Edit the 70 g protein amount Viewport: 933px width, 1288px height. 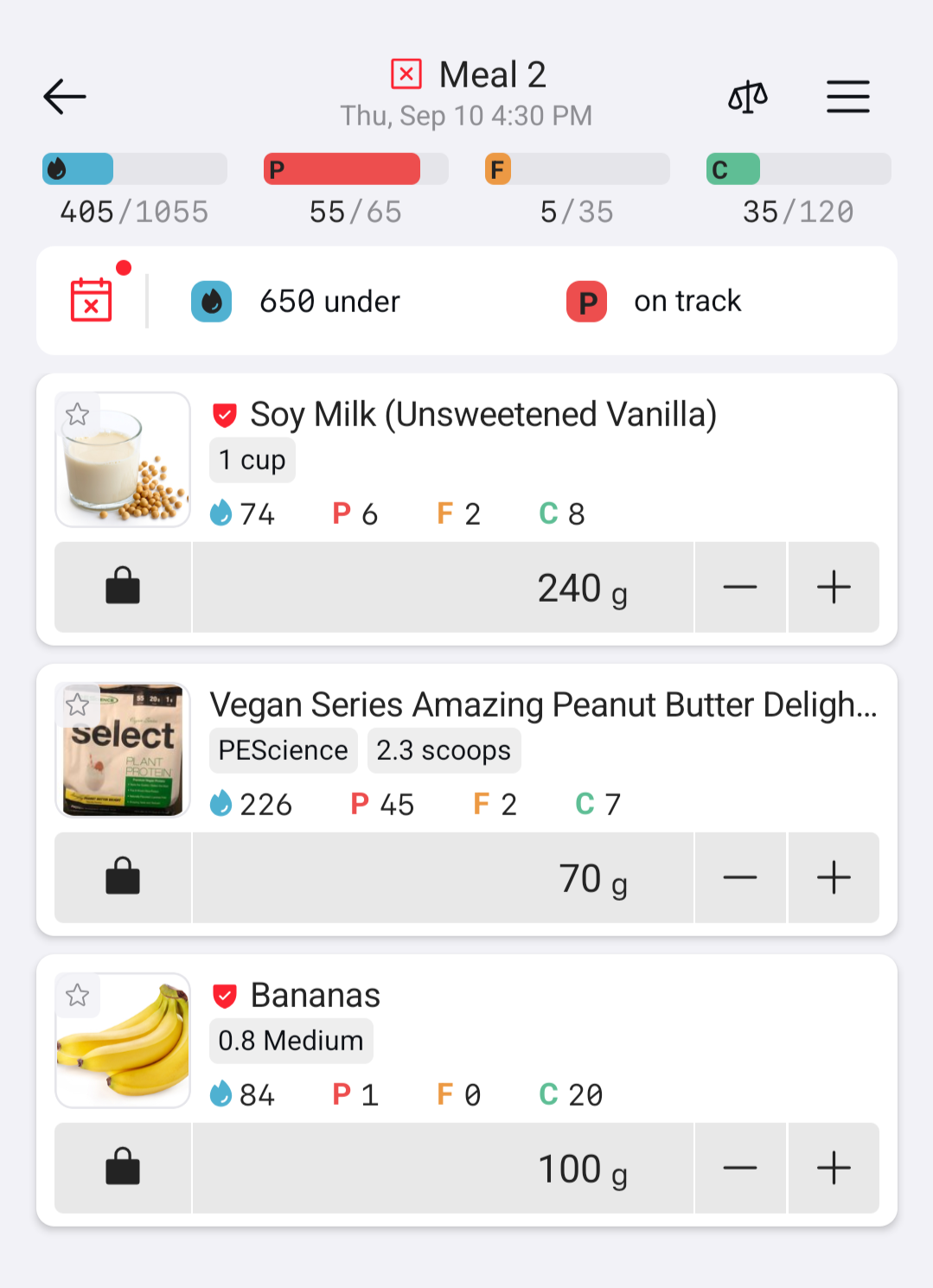[444, 877]
